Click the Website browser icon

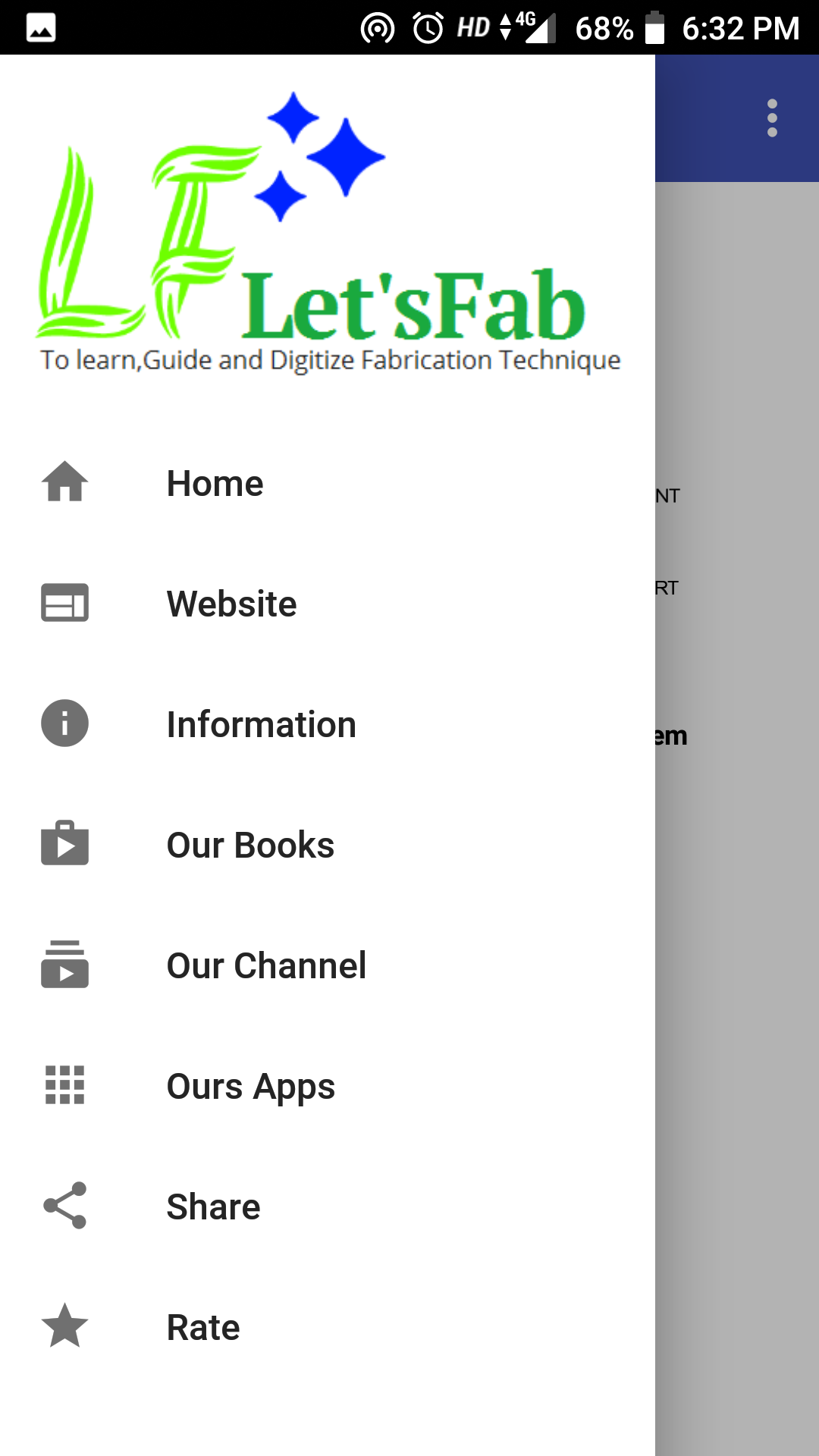tap(64, 603)
